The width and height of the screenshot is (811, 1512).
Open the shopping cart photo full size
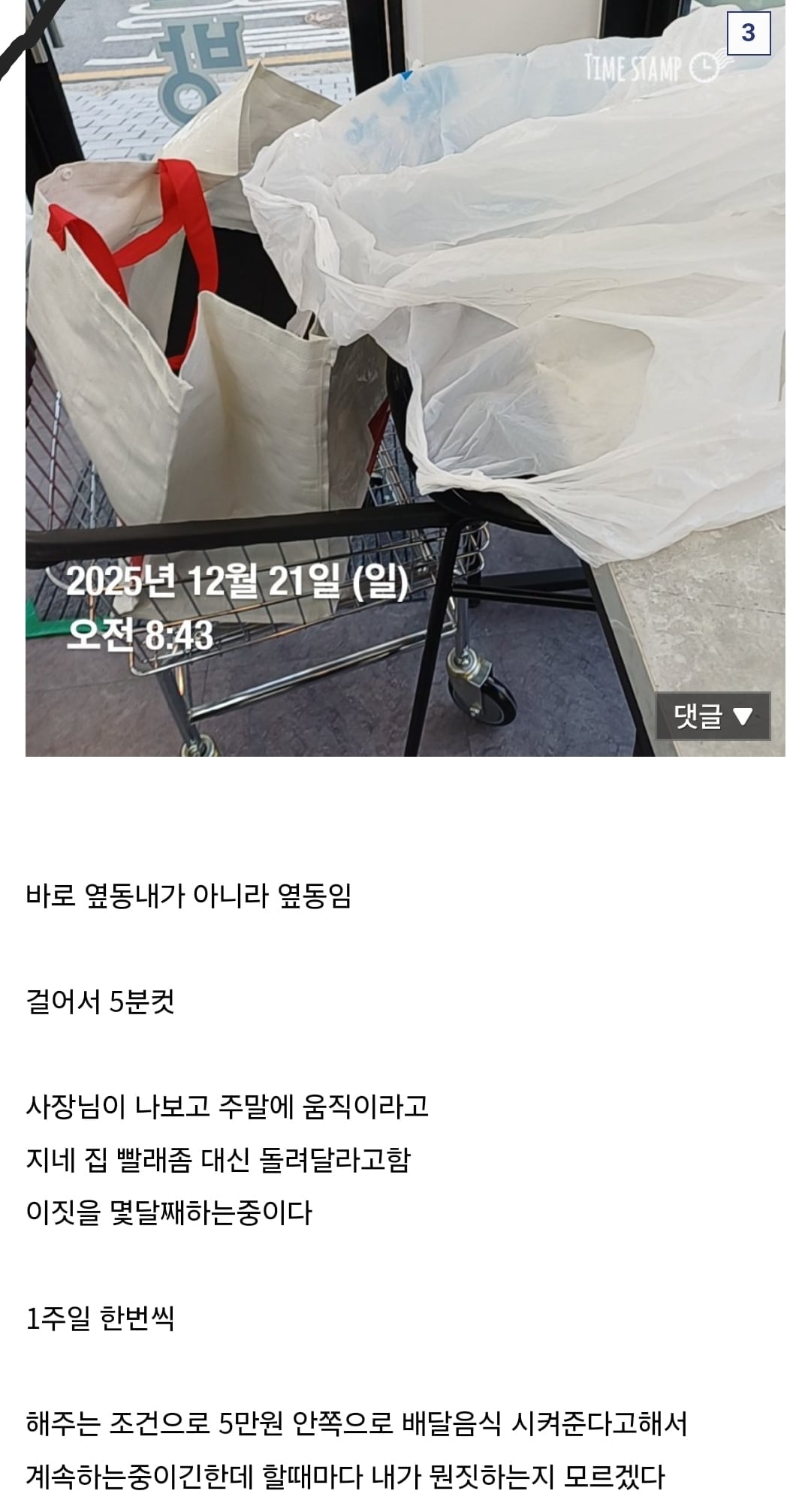(x=405, y=375)
